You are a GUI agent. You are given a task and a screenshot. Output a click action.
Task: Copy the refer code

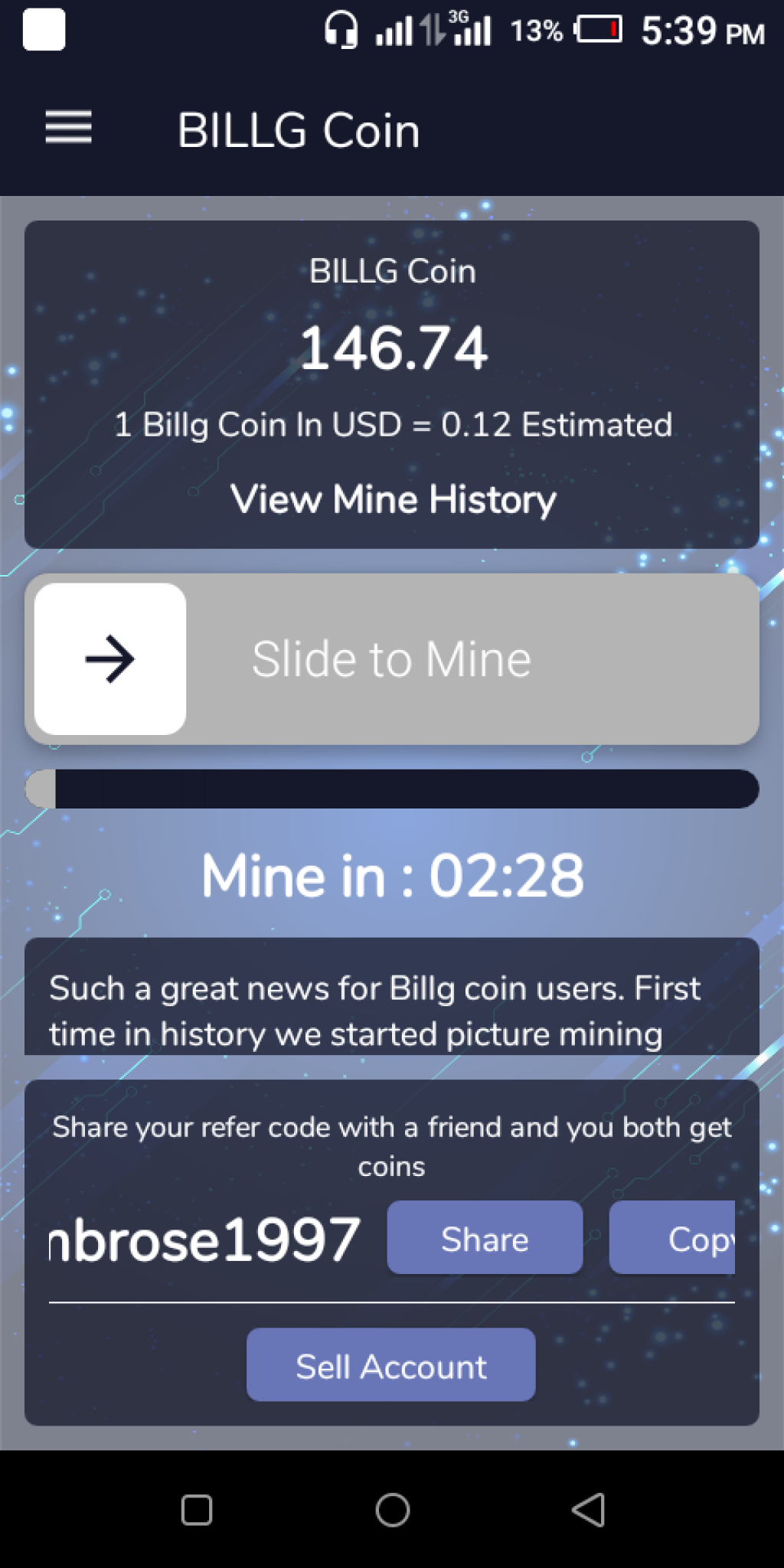(x=674, y=1238)
